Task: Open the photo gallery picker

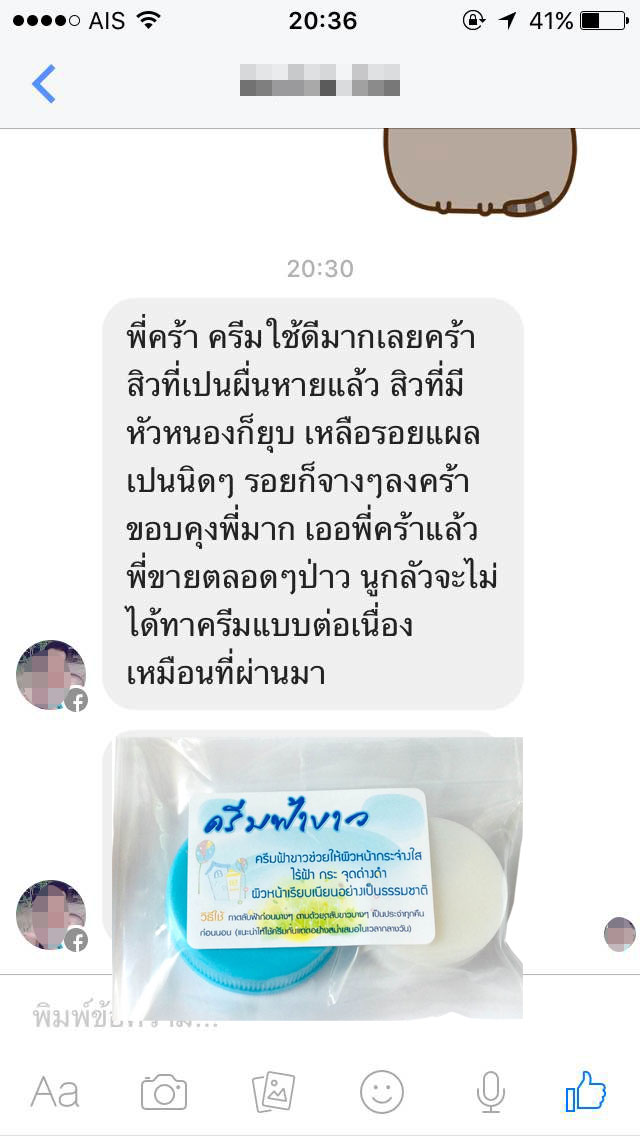Action: [272, 1092]
